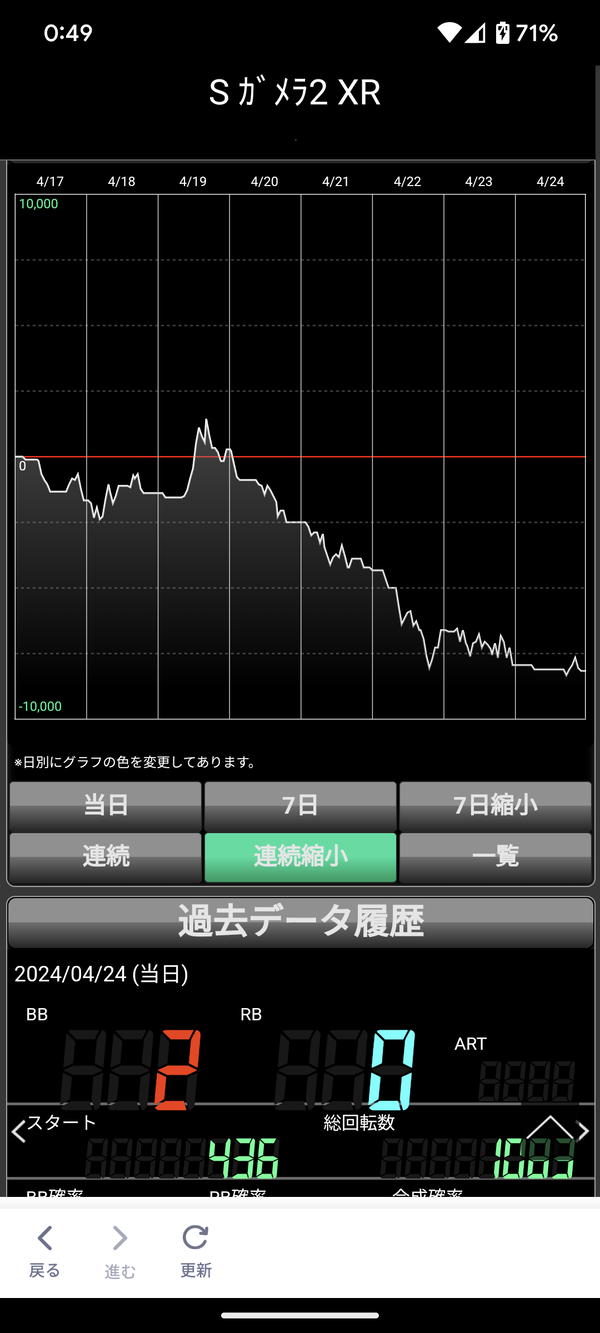Open the 一覧 list view
Screen dimensions: 600x1333
coord(495,857)
